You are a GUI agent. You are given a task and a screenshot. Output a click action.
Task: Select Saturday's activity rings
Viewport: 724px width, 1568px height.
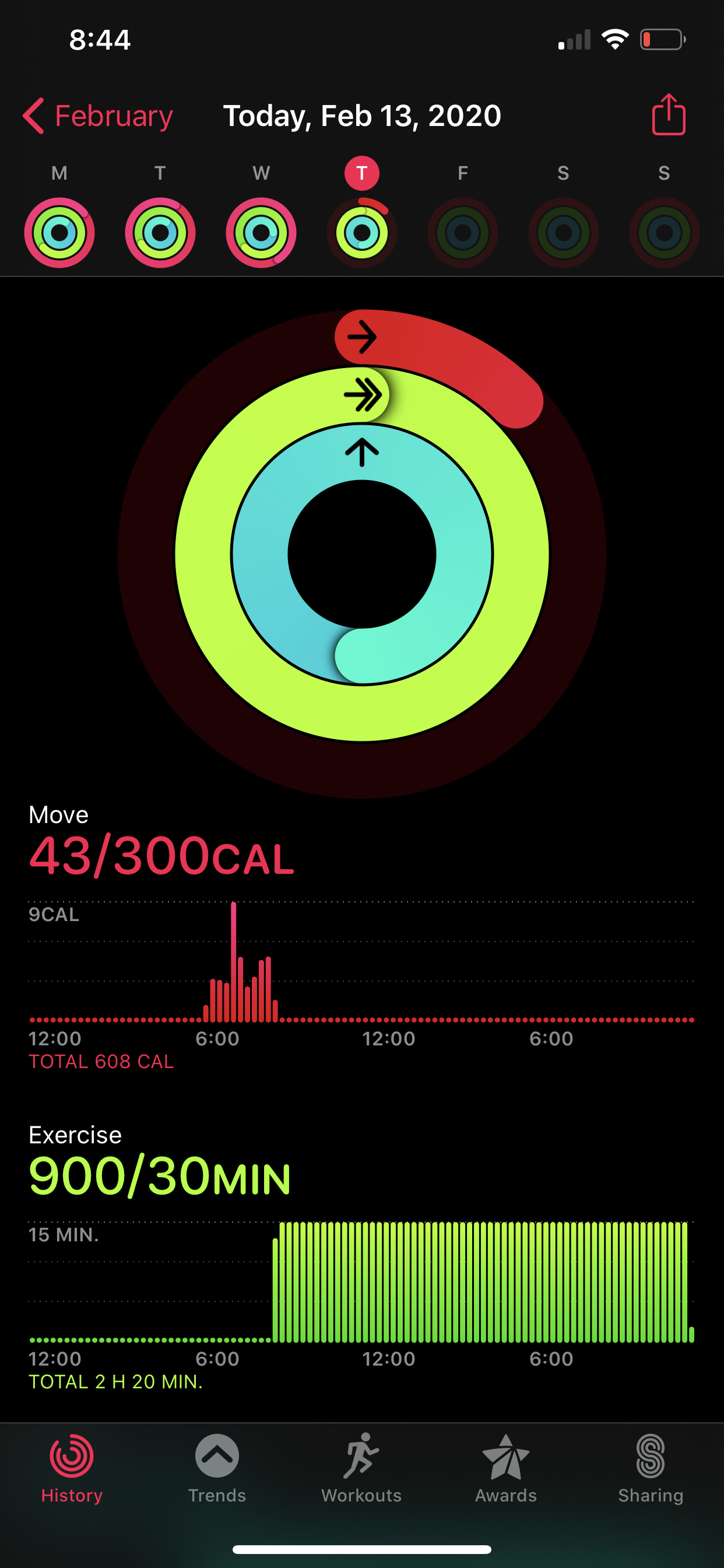tap(563, 232)
